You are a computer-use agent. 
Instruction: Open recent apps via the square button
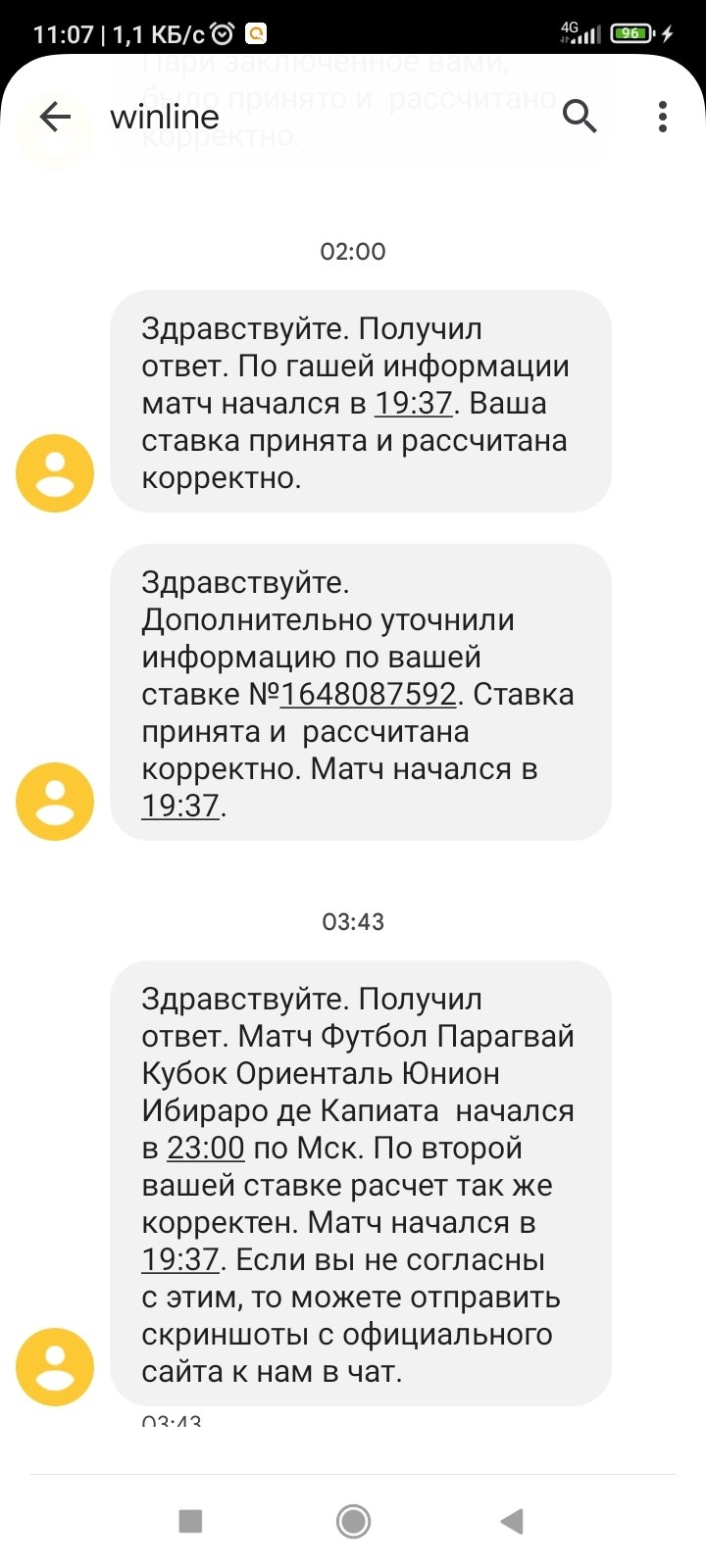pos(190,1521)
